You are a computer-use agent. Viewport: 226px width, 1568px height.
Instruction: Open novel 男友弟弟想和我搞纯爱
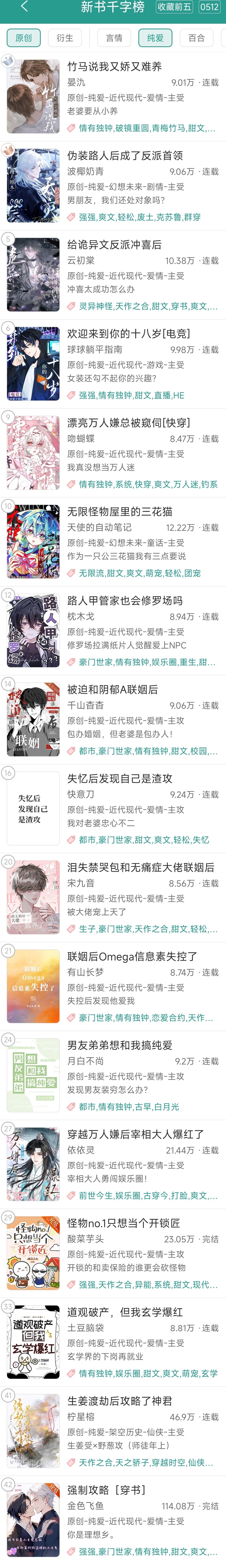(119, 1045)
